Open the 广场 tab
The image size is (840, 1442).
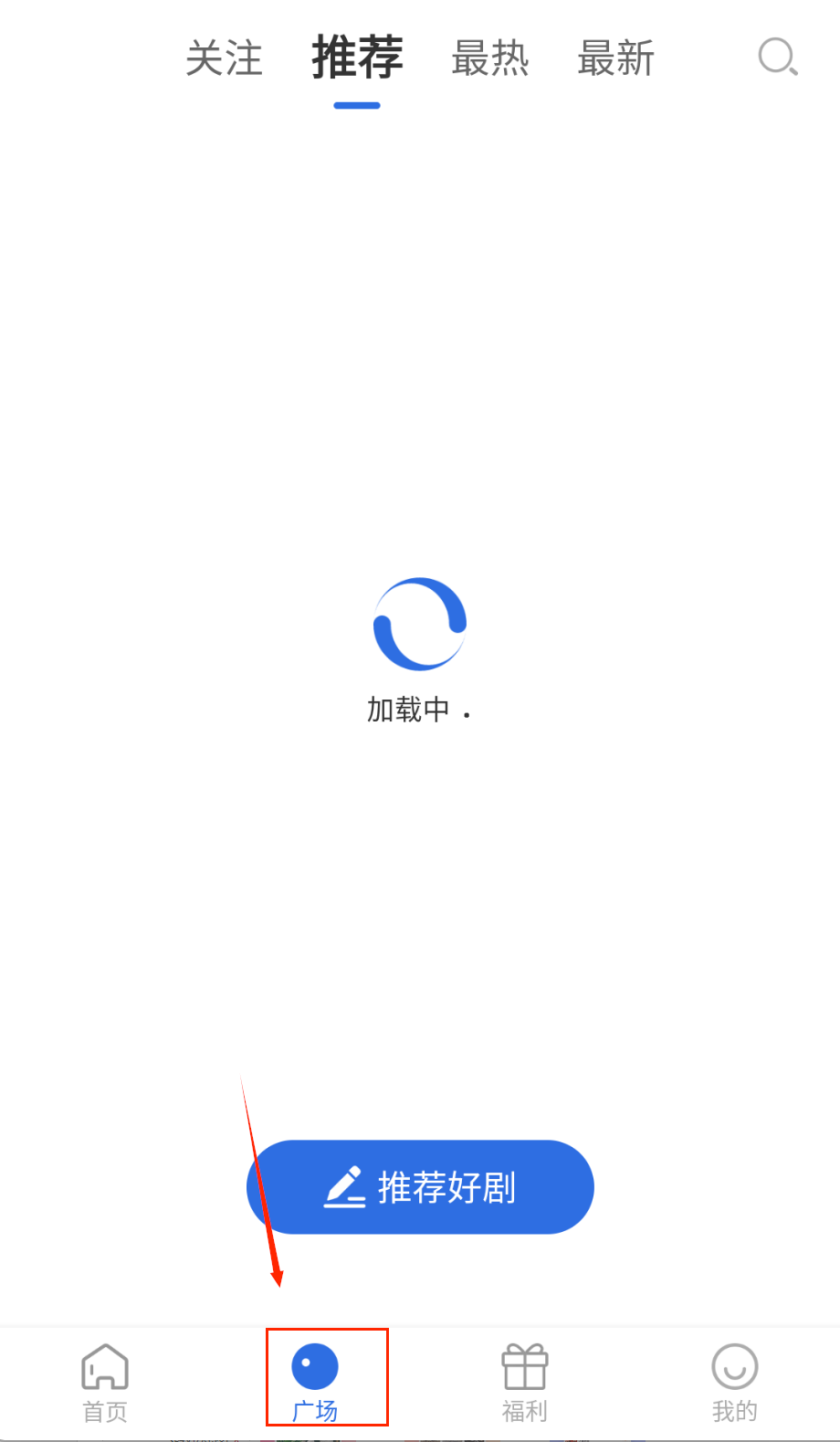point(315,1382)
